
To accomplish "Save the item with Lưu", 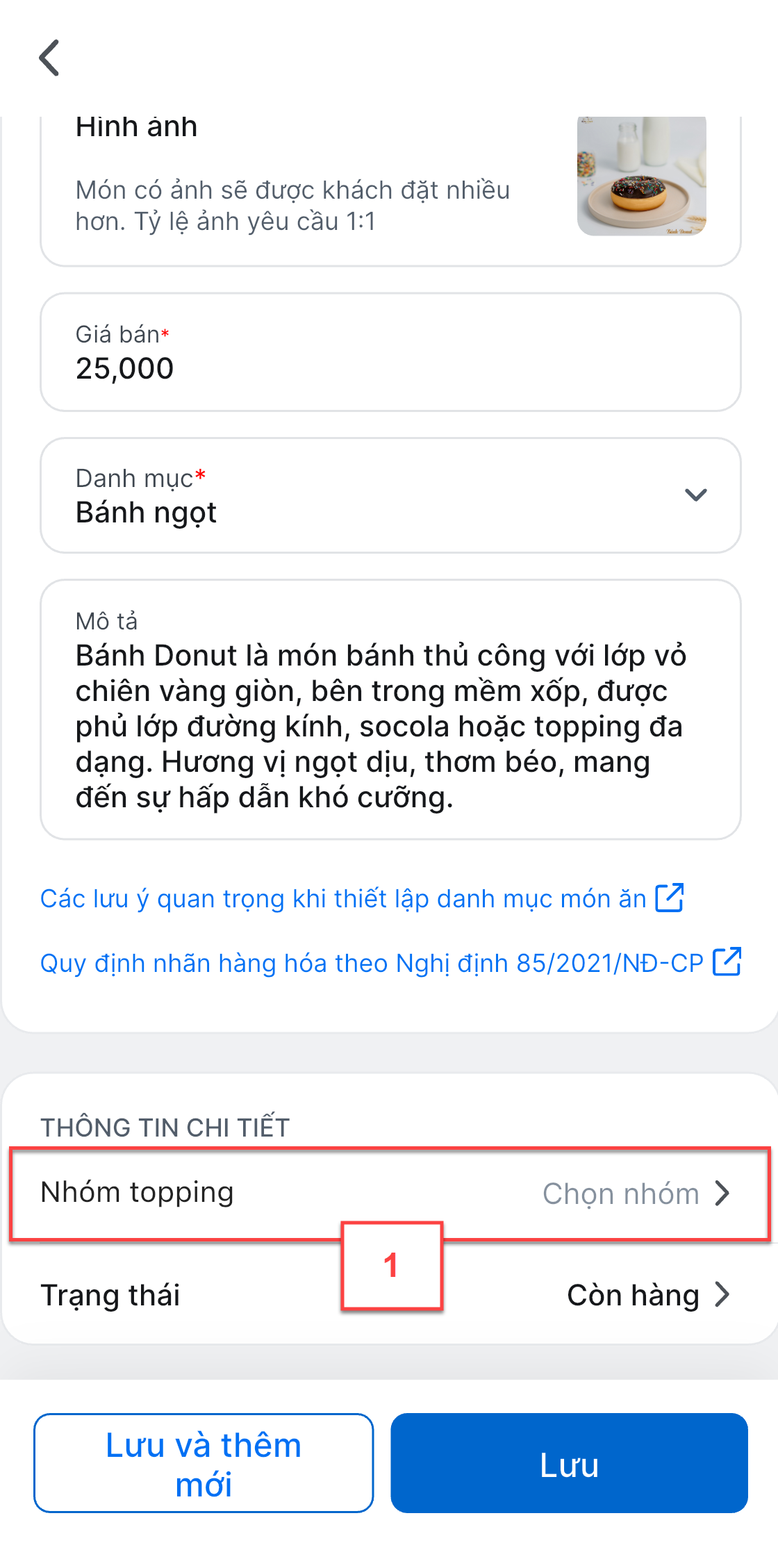I will tap(569, 1463).
